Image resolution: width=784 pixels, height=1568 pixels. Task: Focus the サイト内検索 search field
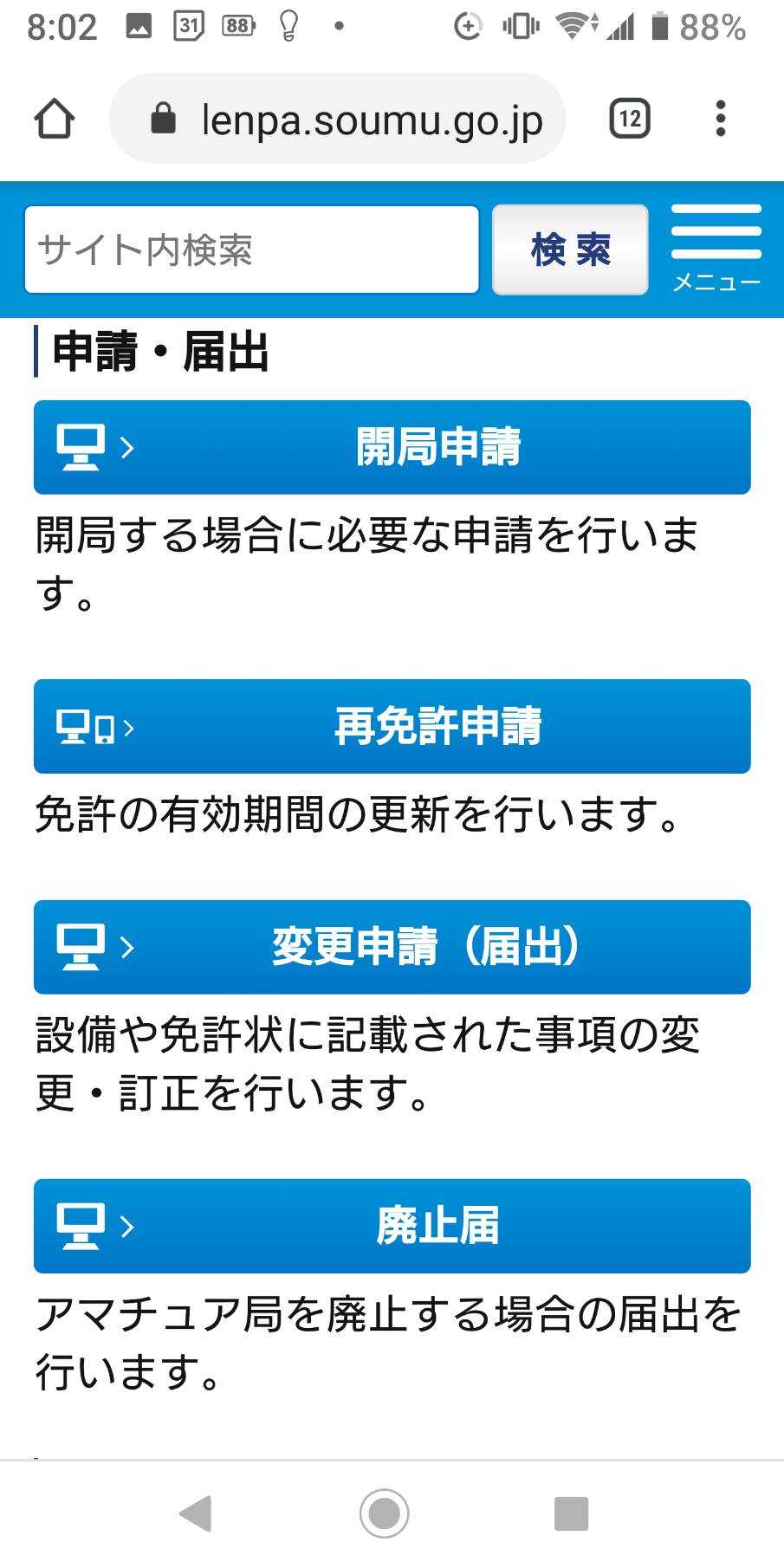pos(251,249)
